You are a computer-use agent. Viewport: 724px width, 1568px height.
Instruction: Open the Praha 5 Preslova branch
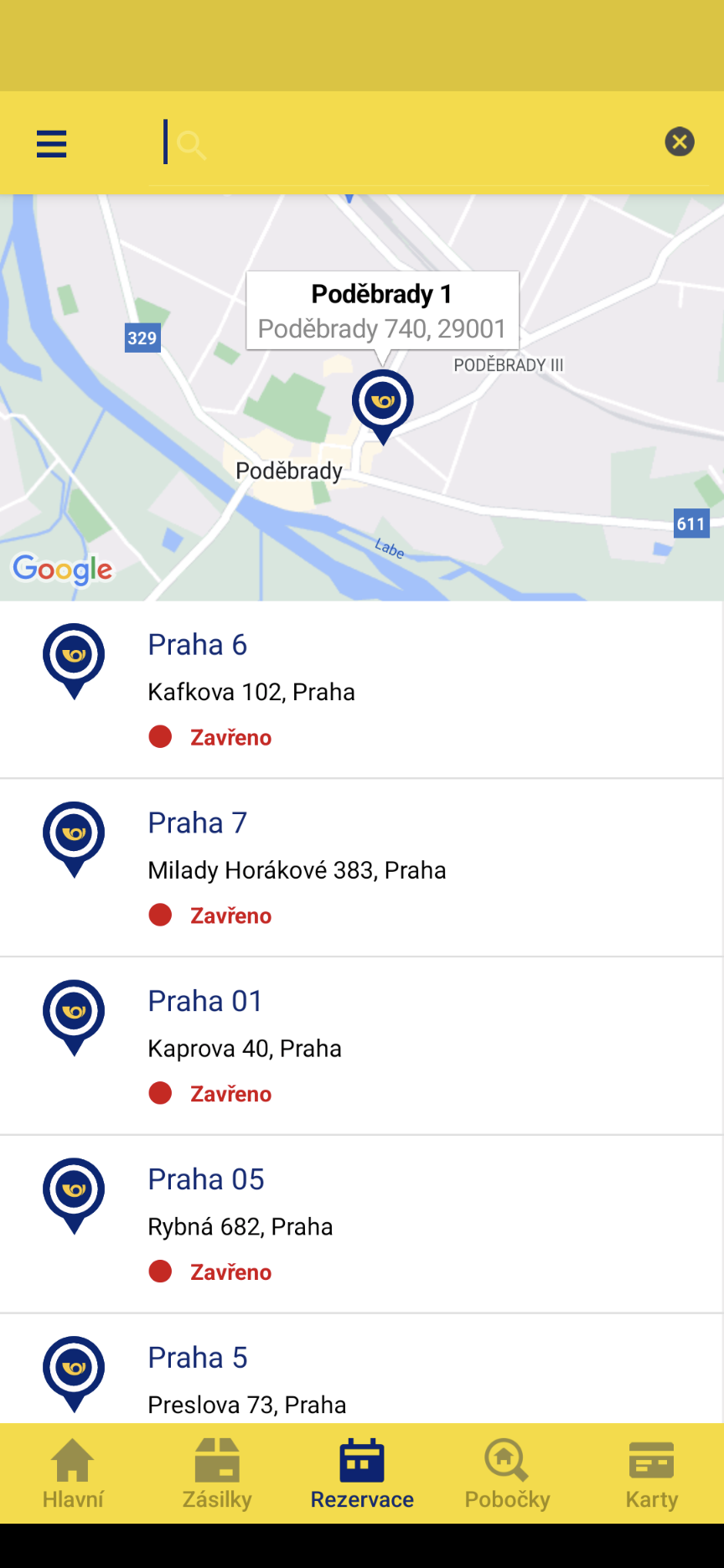click(x=362, y=1369)
